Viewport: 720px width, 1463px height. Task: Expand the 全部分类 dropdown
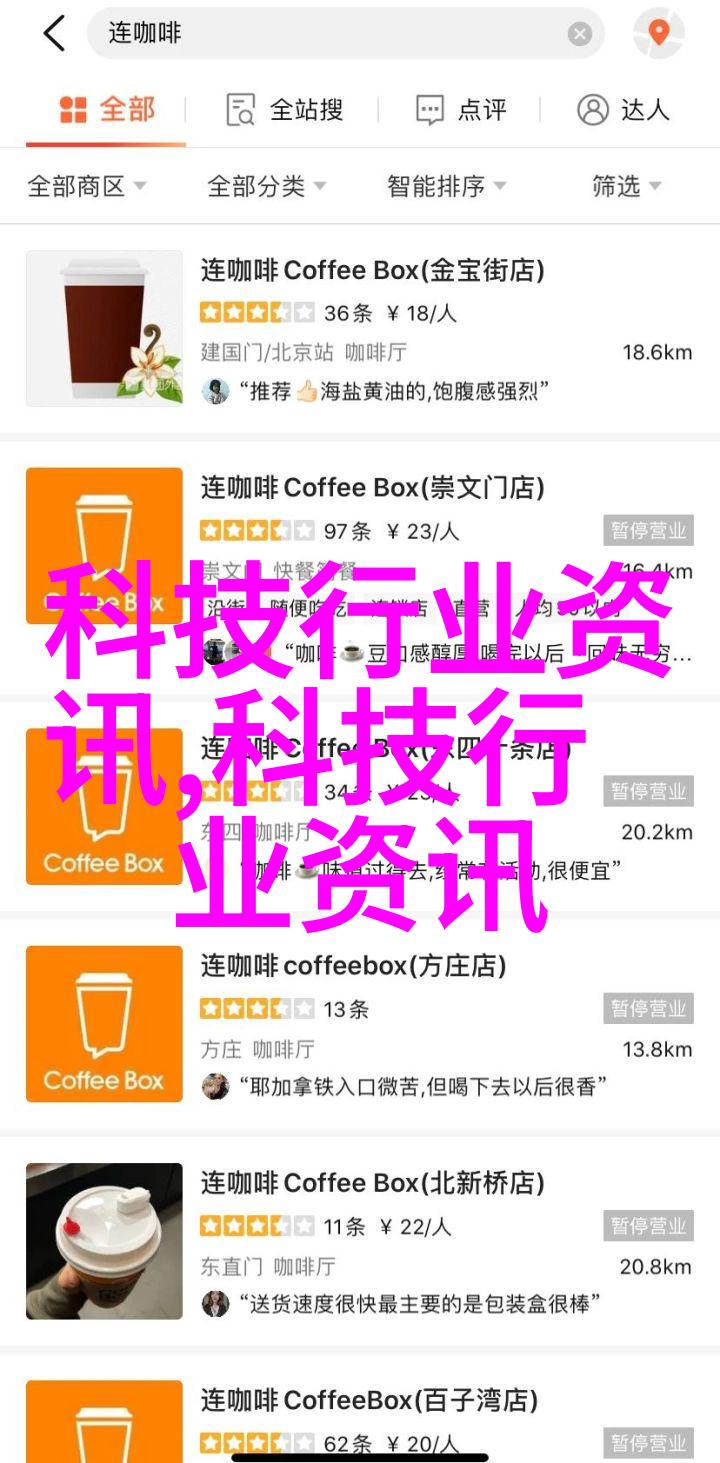(x=266, y=186)
